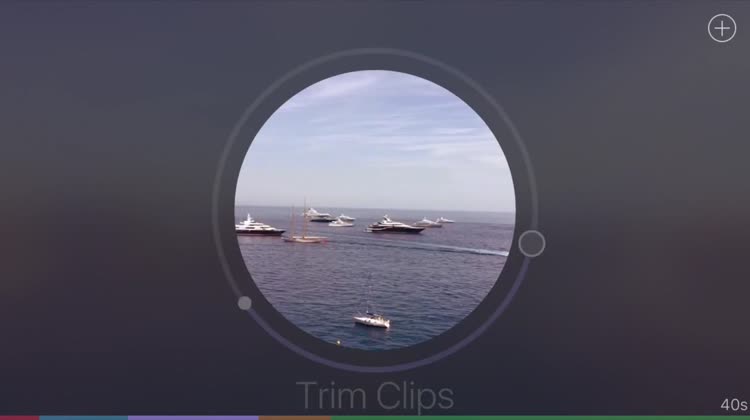Tap the small solid trim handle dot

click(244, 303)
